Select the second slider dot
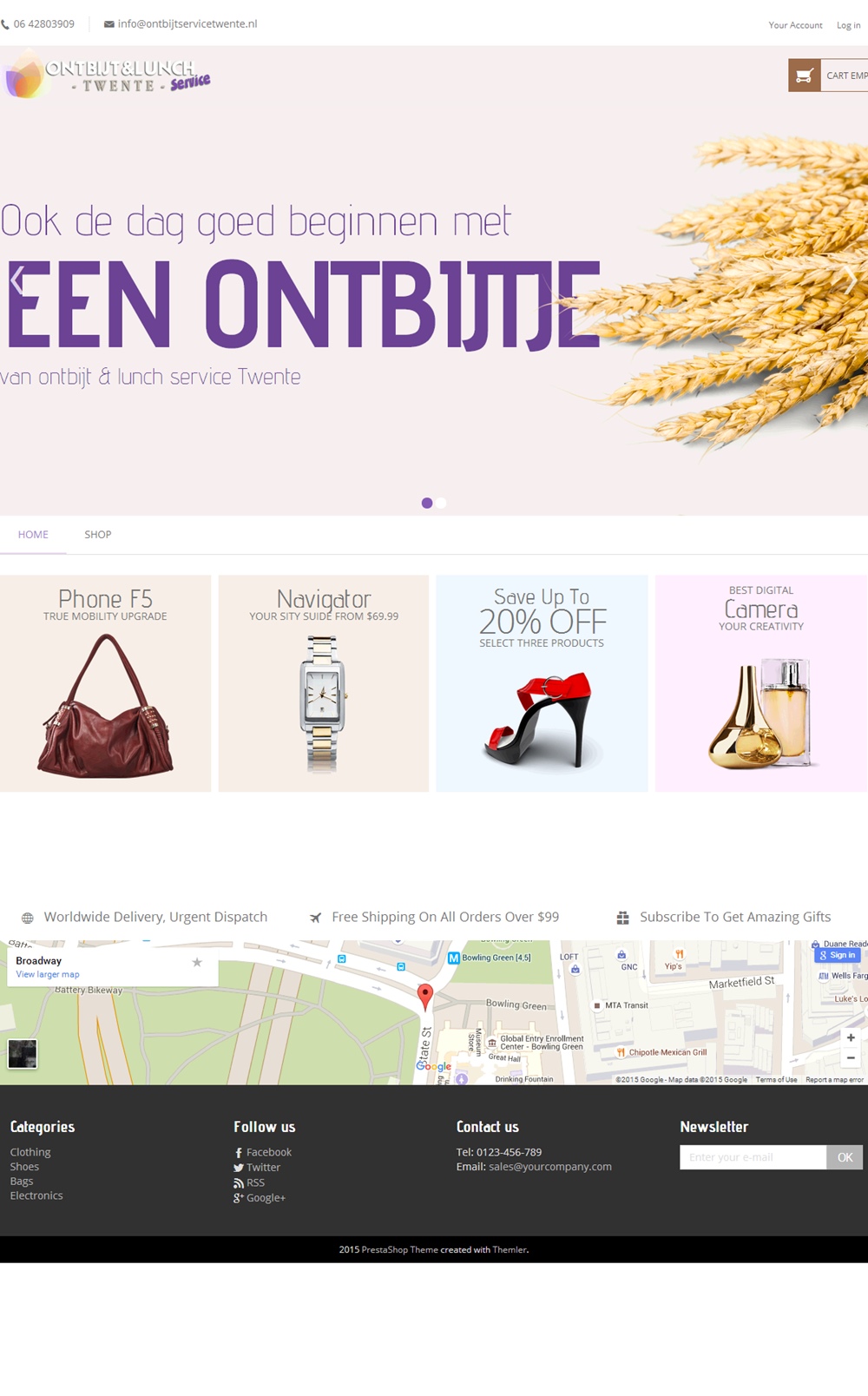868x1396 pixels. [x=441, y=503]
